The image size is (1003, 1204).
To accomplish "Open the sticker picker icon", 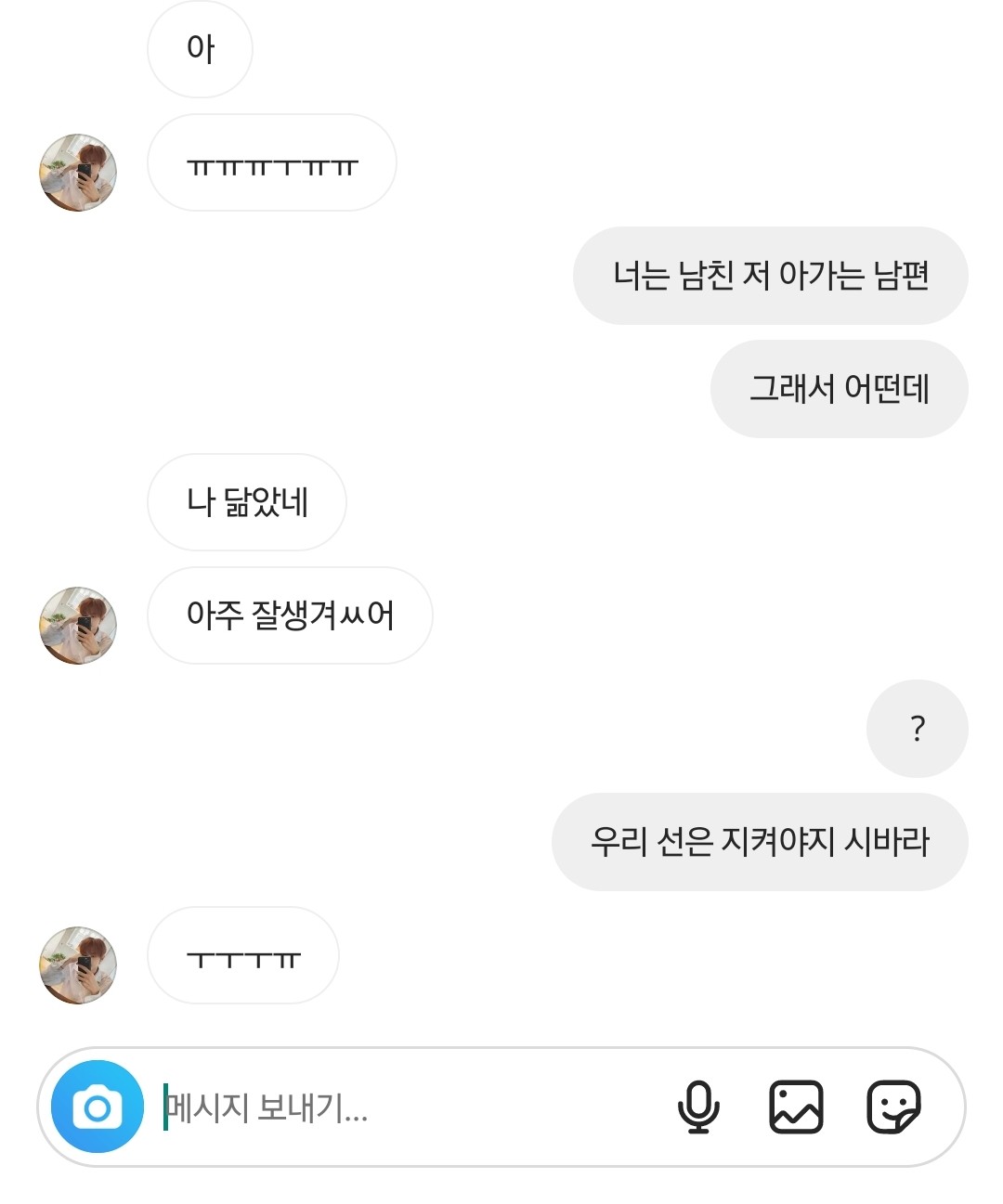I will [x=892, y=1107].
